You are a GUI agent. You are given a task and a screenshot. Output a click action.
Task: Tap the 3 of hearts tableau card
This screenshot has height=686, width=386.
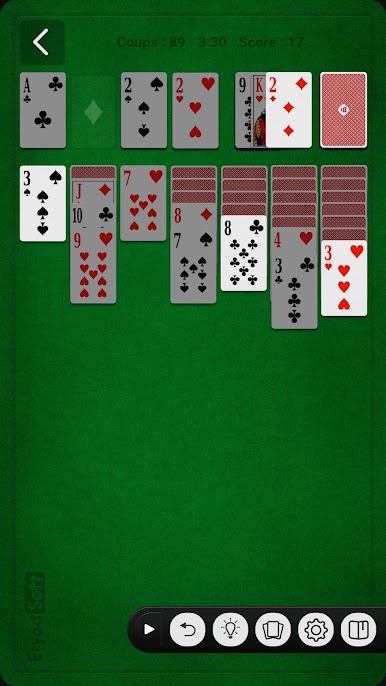(x=344, y=278)
